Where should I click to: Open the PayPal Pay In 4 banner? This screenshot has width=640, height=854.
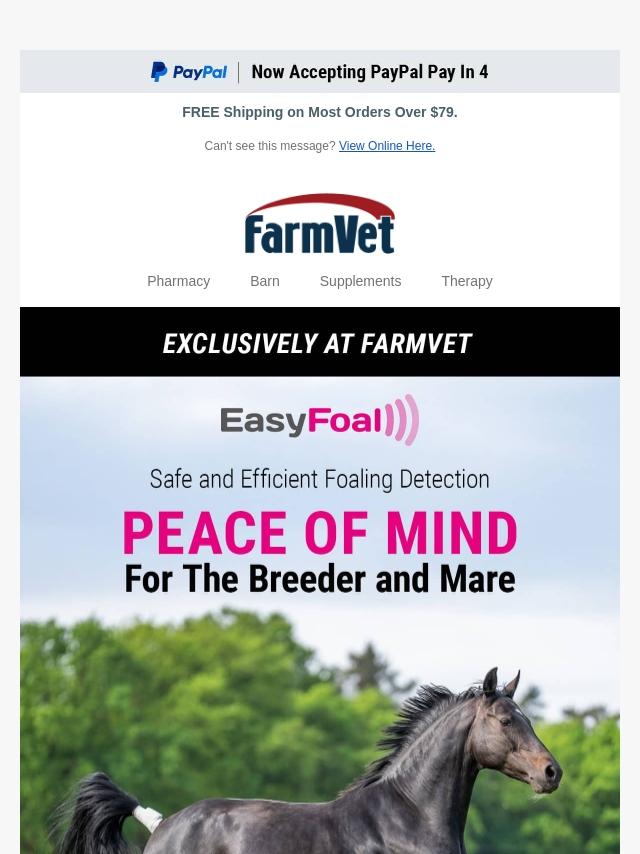320,72
